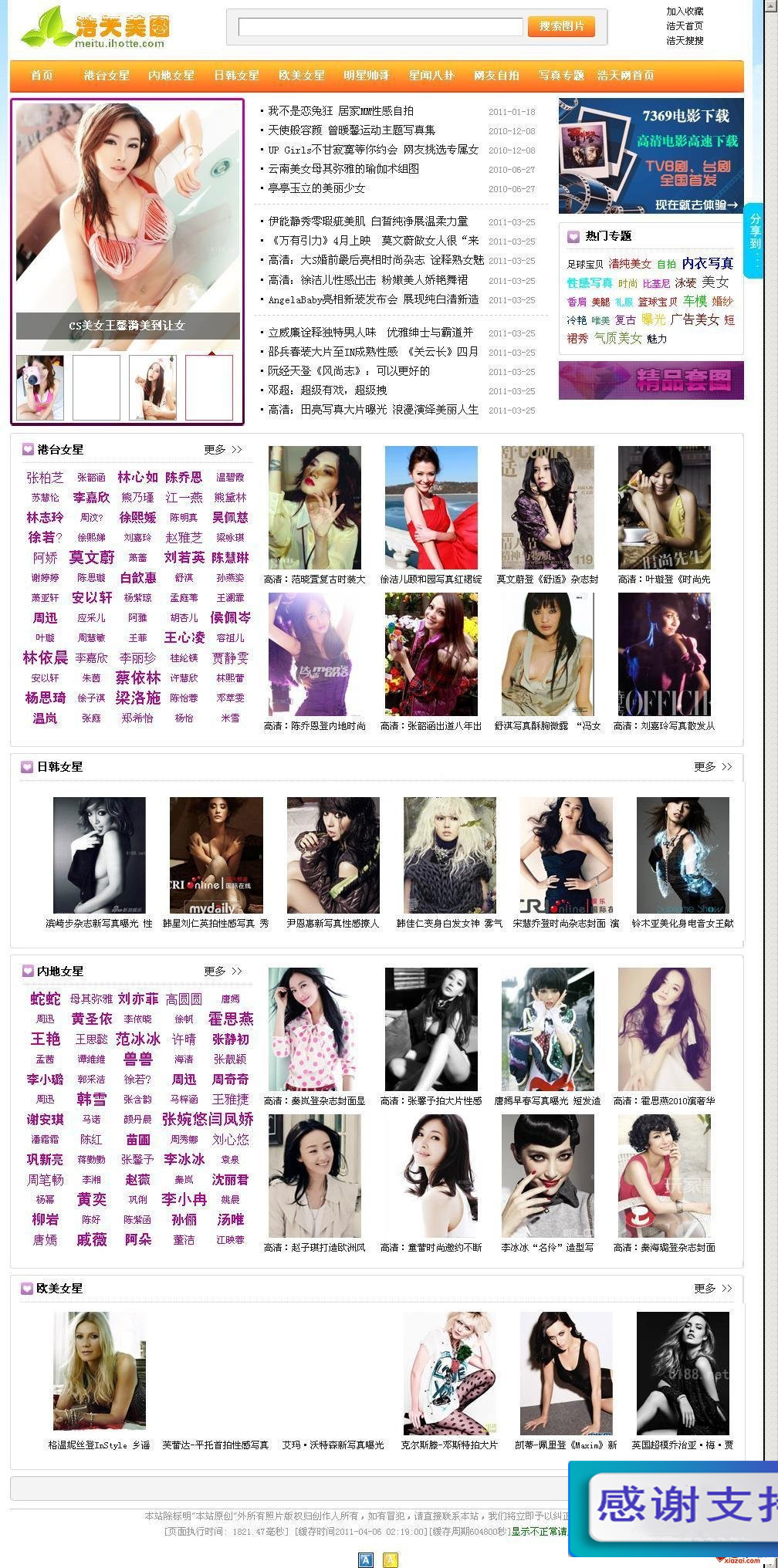This screenshot has height=1568, width=778.
Task: Switch to the 港台女星 nav tab
Action: (107, 76)
